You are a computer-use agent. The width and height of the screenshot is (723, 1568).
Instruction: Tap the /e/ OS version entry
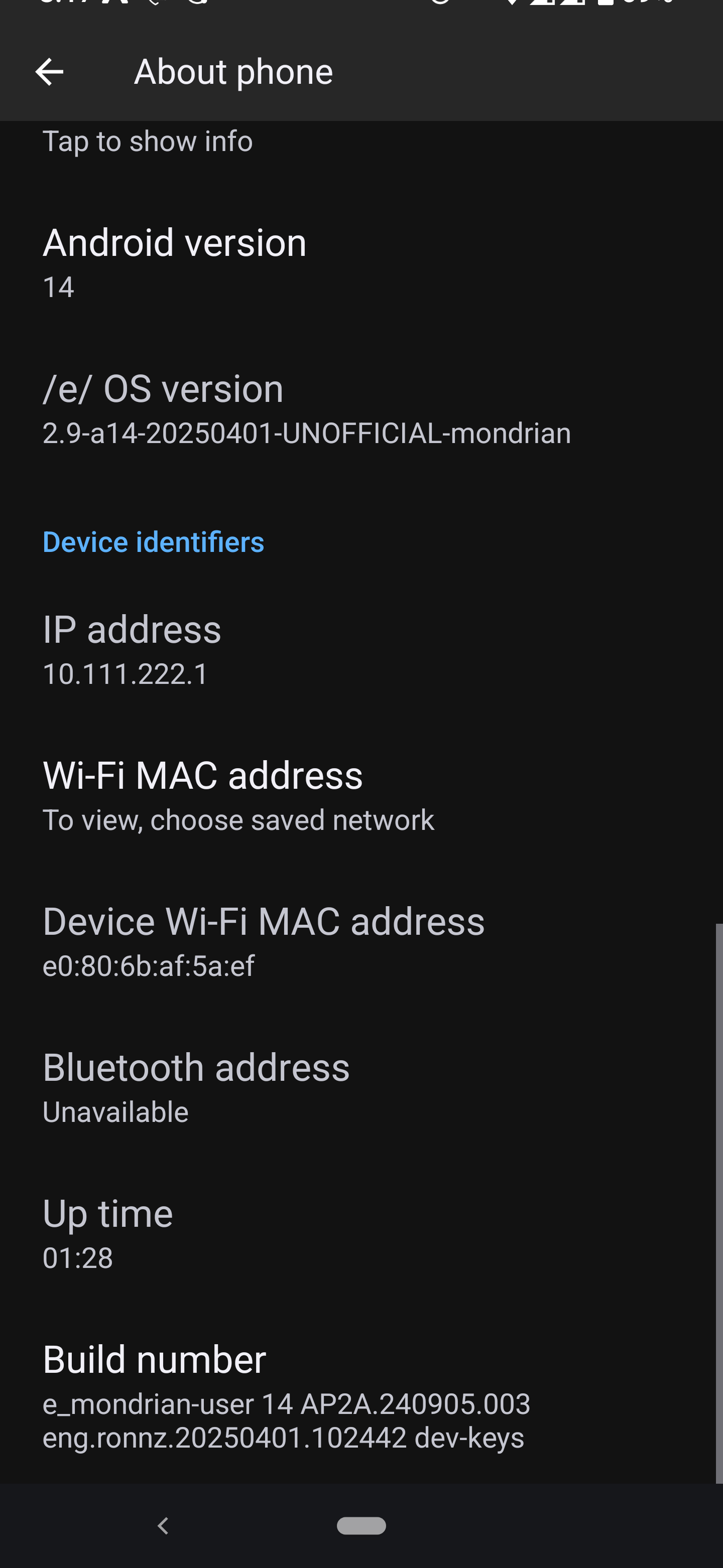click(361, 408)
